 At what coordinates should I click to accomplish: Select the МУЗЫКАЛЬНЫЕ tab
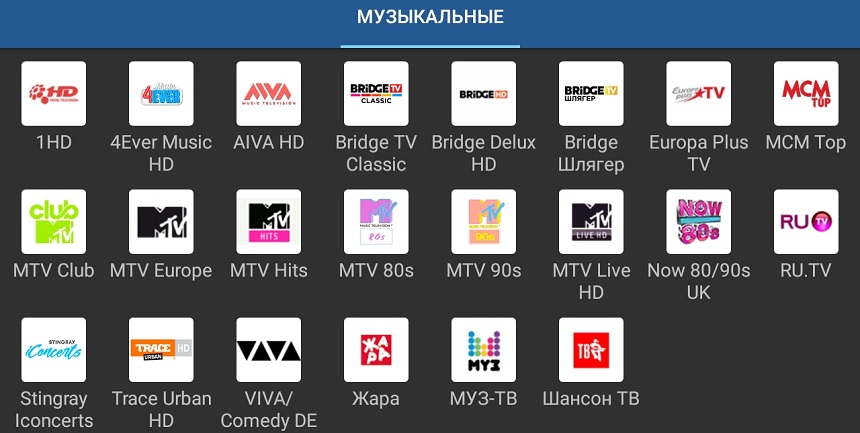[x=430, y=18]
